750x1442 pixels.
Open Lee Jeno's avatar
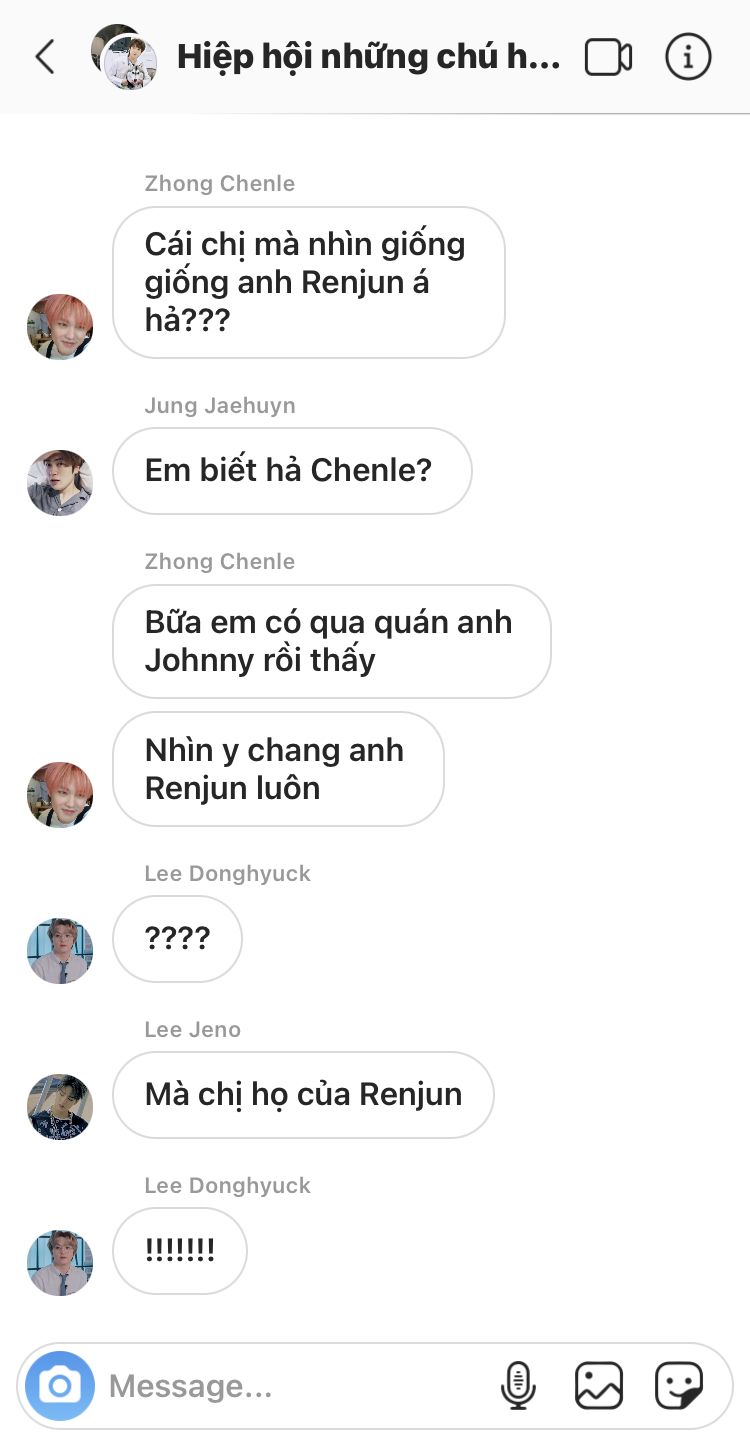click(x=60, y=1107)
